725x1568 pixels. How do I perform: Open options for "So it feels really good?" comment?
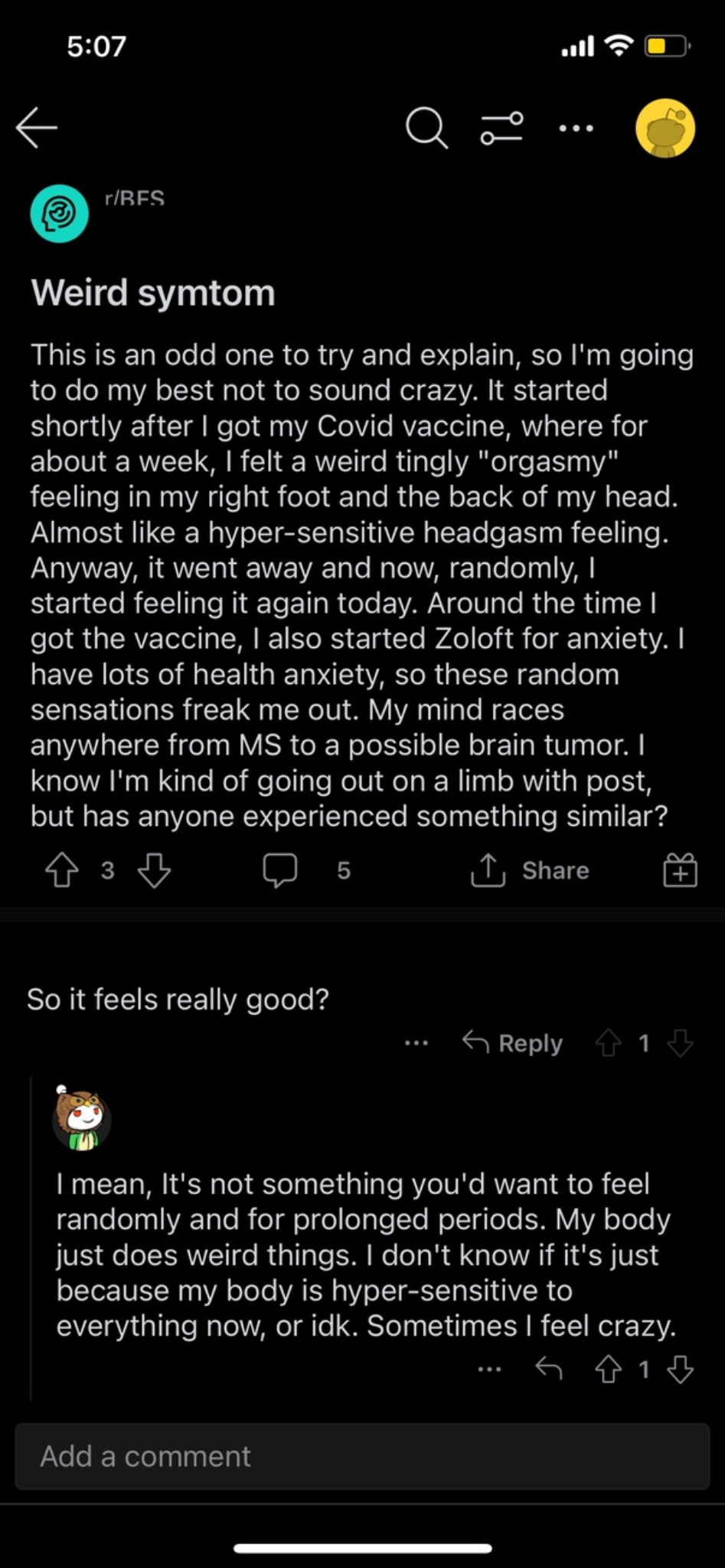pyautogui.click(x=416, y=1043)
